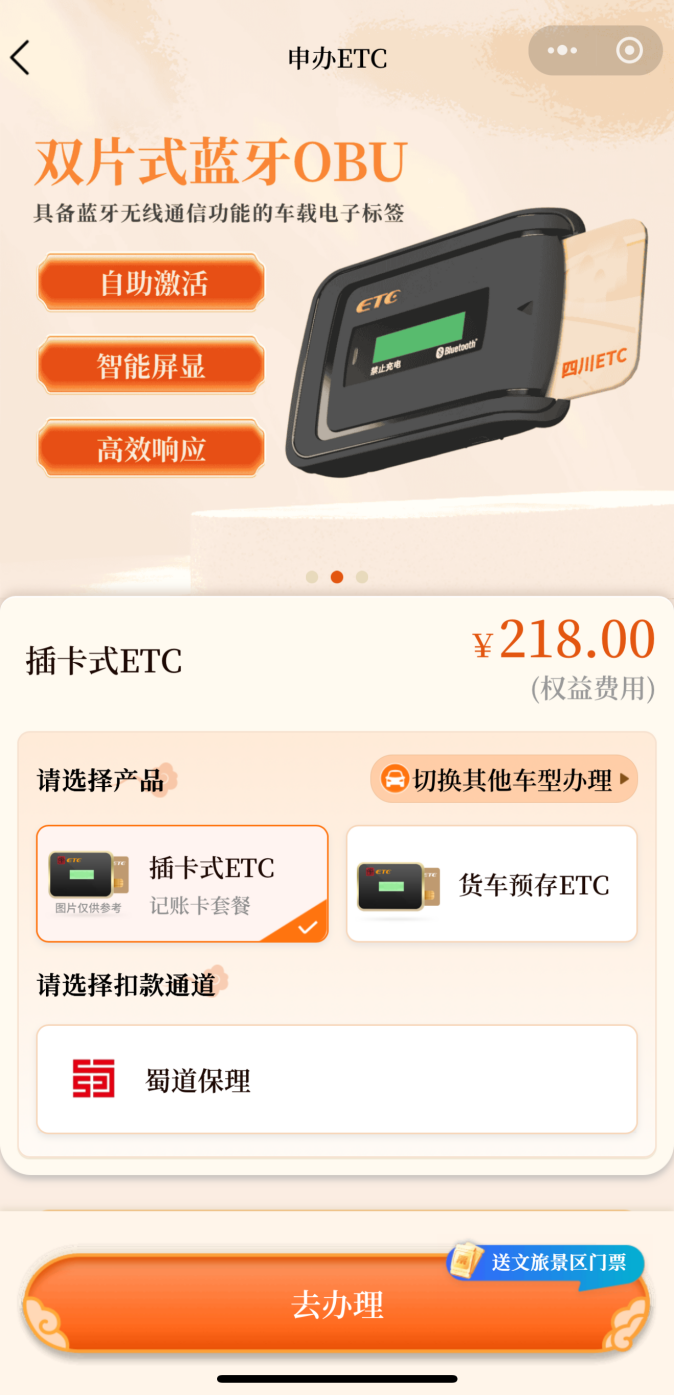676x1395 pixels.
Task: Go back from the 申办ETC page
Action: [21, 58]
